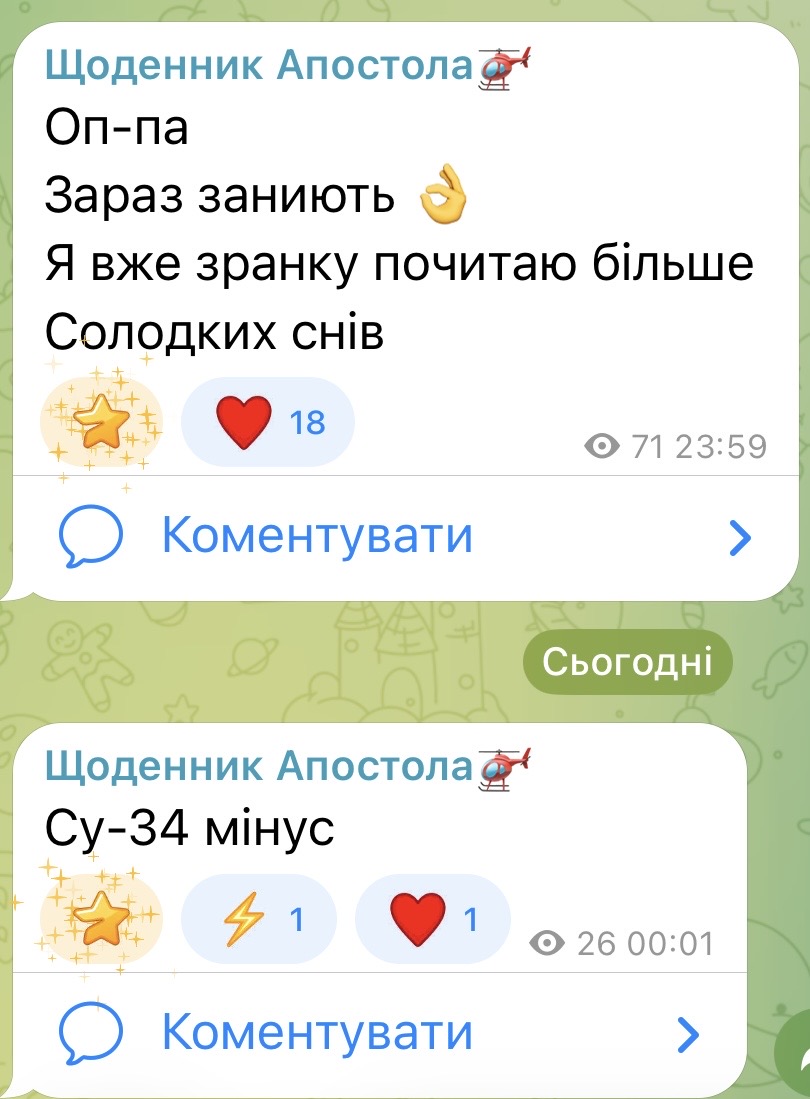Screen dimensions: 810x1099
Task: Add star reaction to 'Су-34 мінус' post
Action: 100,919
